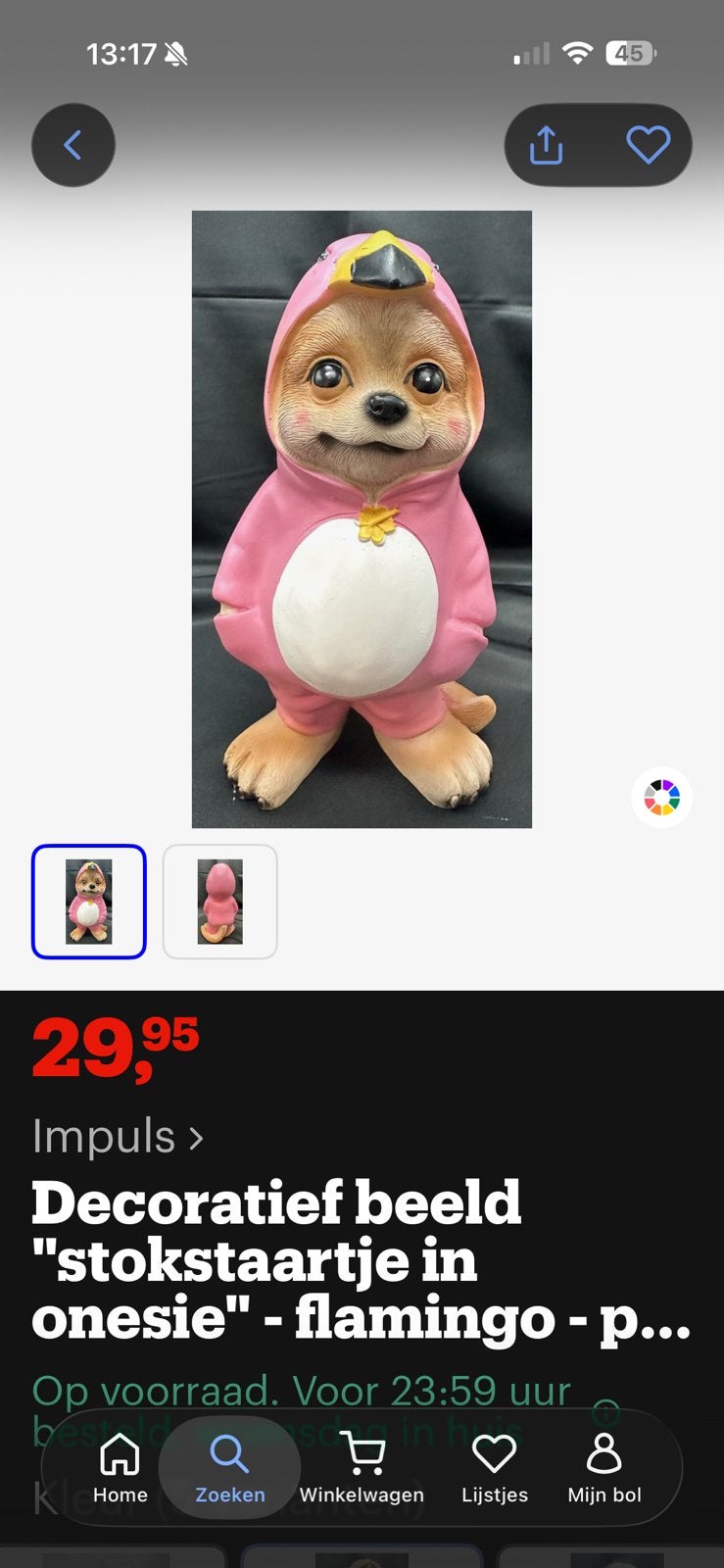Open the Winkelwagen tab
The image size is (724, 1568).
pos(362,1467)
